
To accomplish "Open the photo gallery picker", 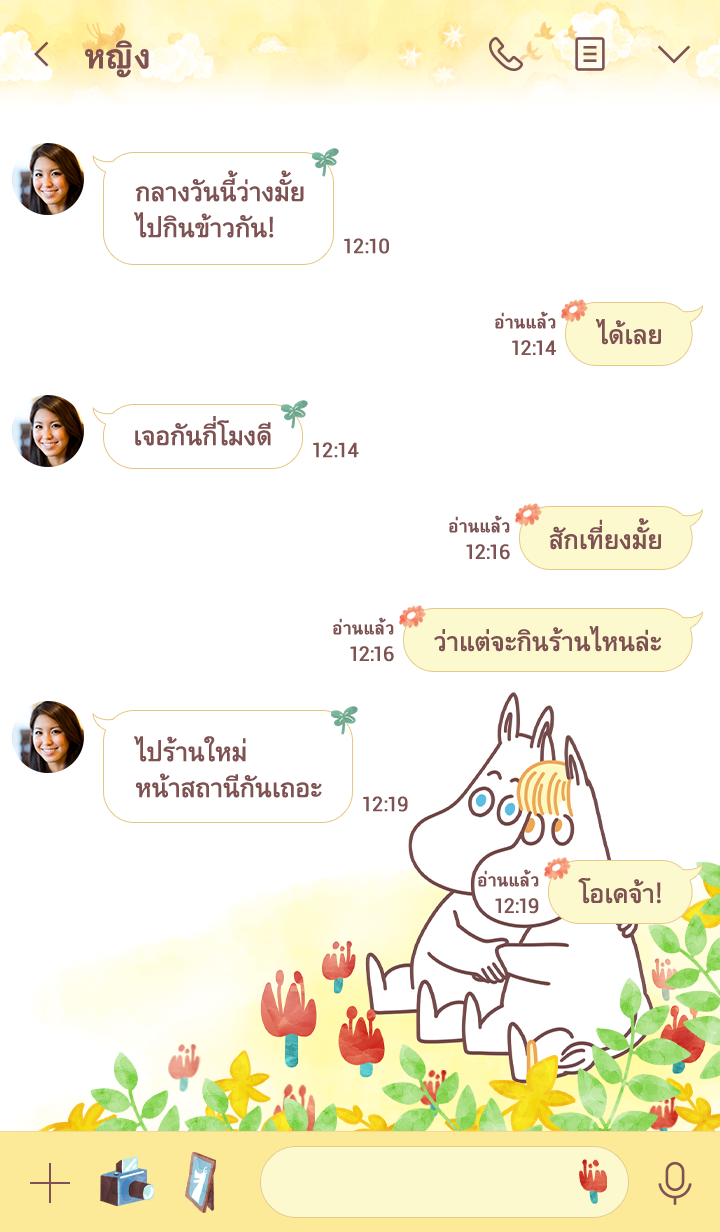I will click(201, 1182).
